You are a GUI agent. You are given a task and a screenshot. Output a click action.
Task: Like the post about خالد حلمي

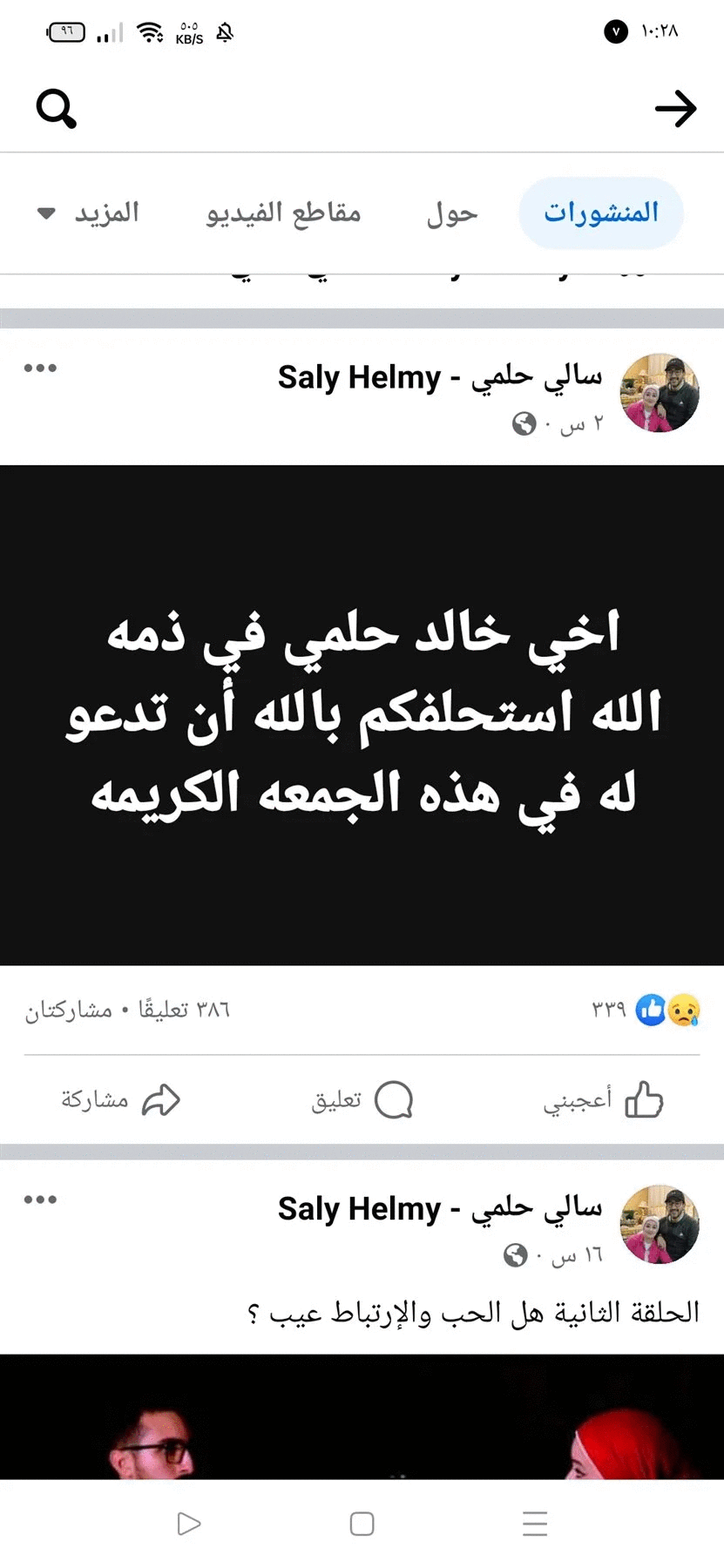pyautogui.click(x=603, y=1100)
